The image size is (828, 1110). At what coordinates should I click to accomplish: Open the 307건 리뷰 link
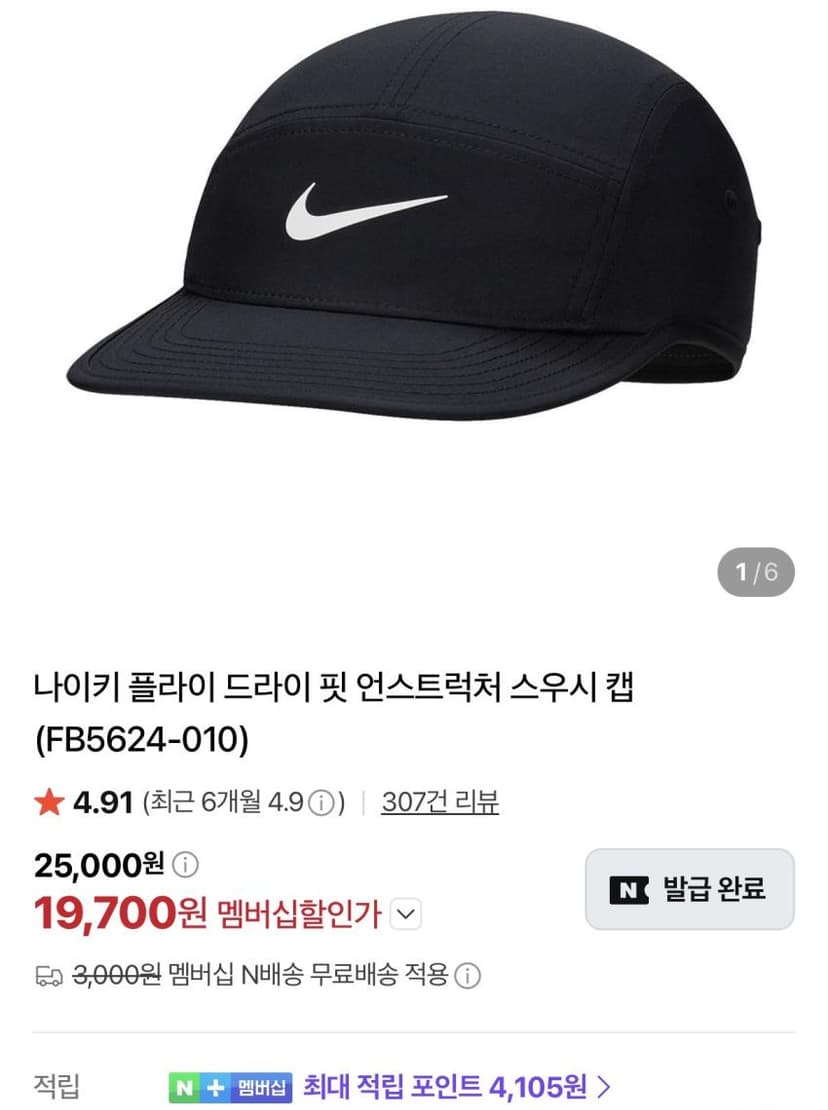(x=439, y=802)
